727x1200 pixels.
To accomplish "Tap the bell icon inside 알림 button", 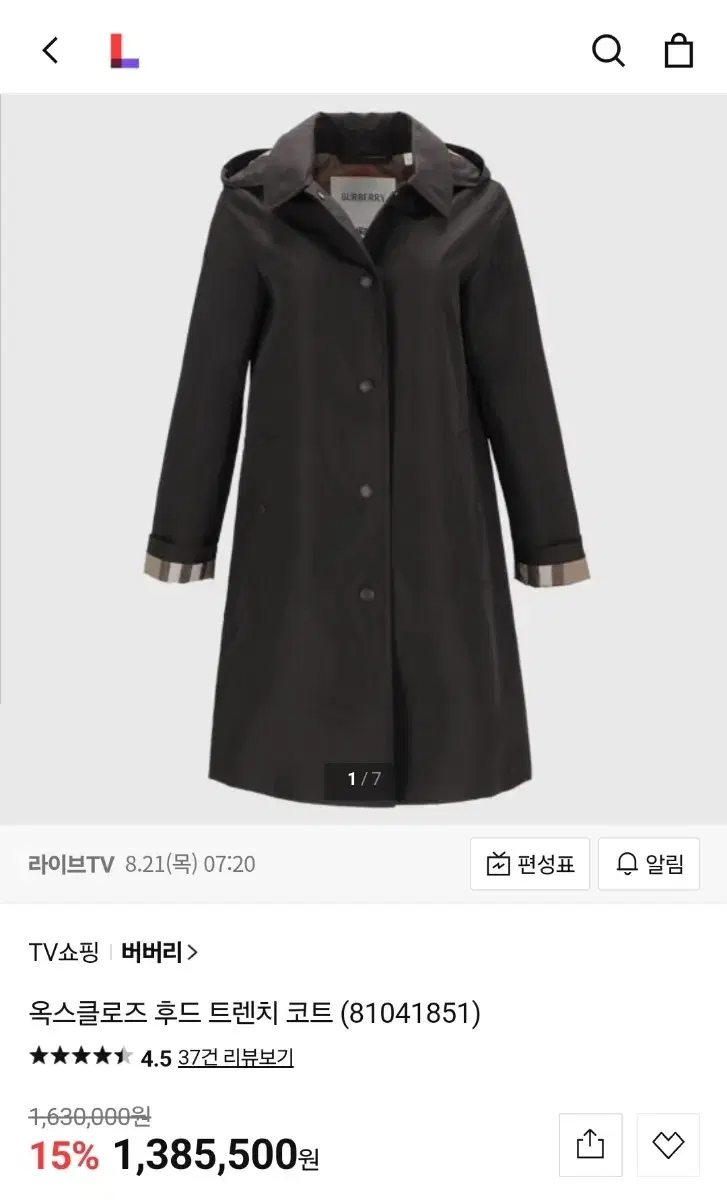I will tap(629, 863).
